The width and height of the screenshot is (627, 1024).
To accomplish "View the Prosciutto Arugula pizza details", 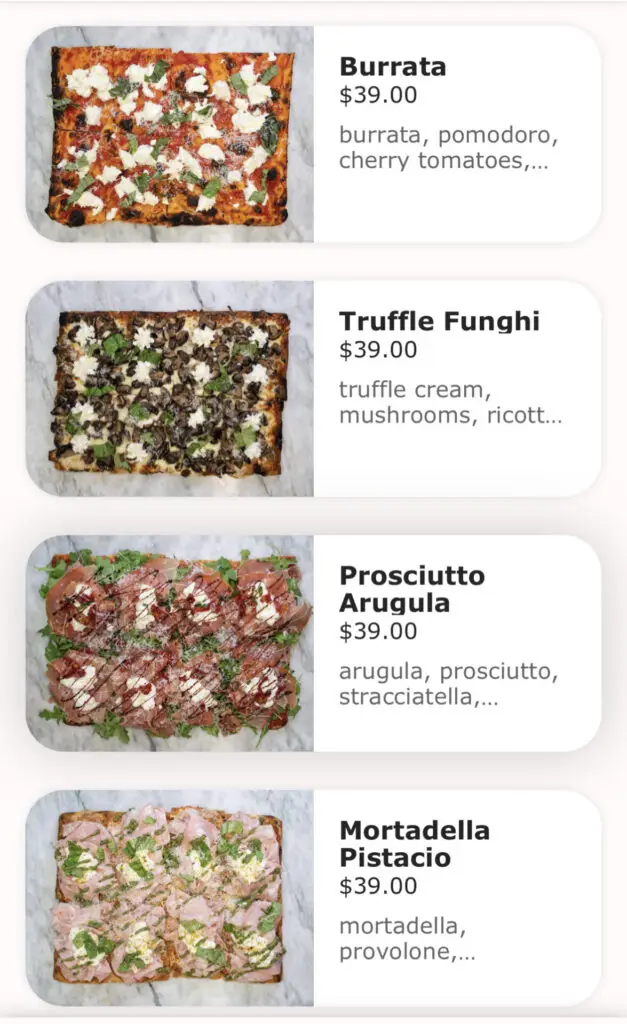I will 313,643.
